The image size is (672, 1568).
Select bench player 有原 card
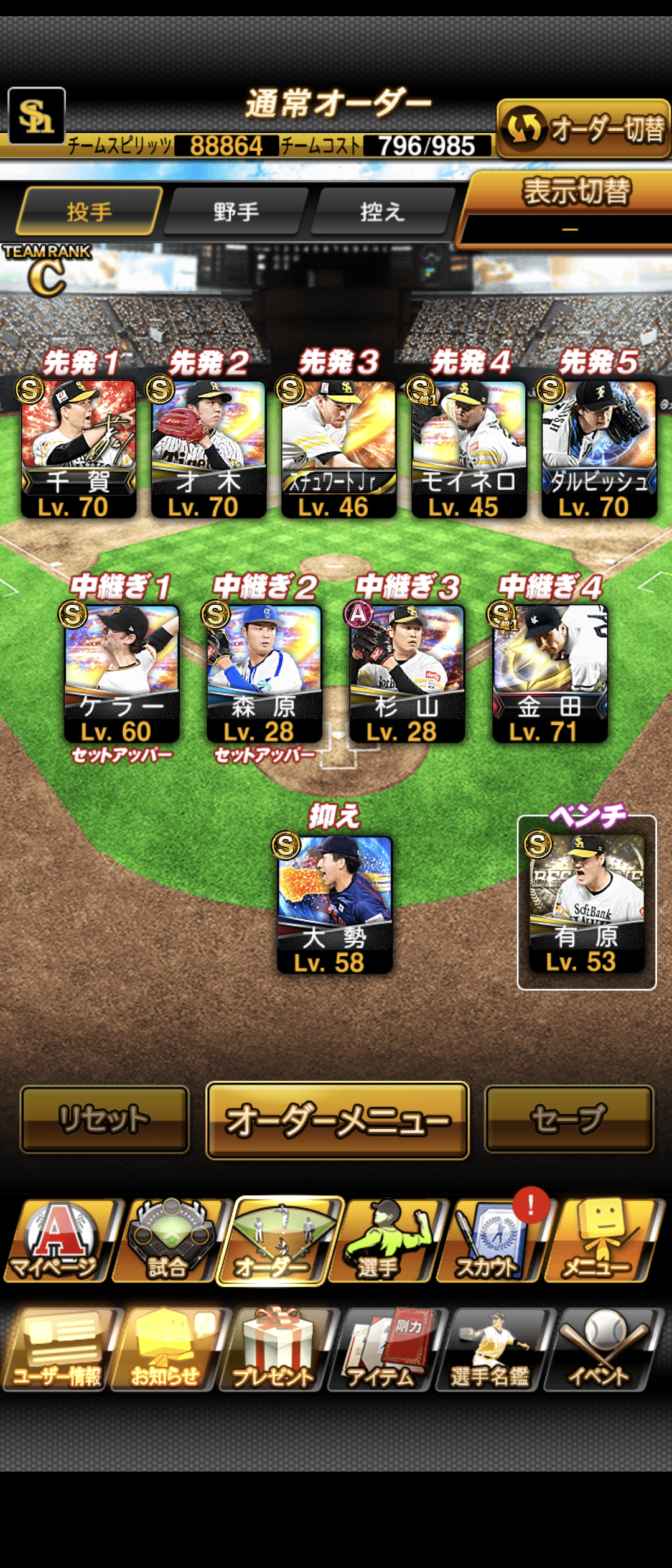tap(586, 902)
